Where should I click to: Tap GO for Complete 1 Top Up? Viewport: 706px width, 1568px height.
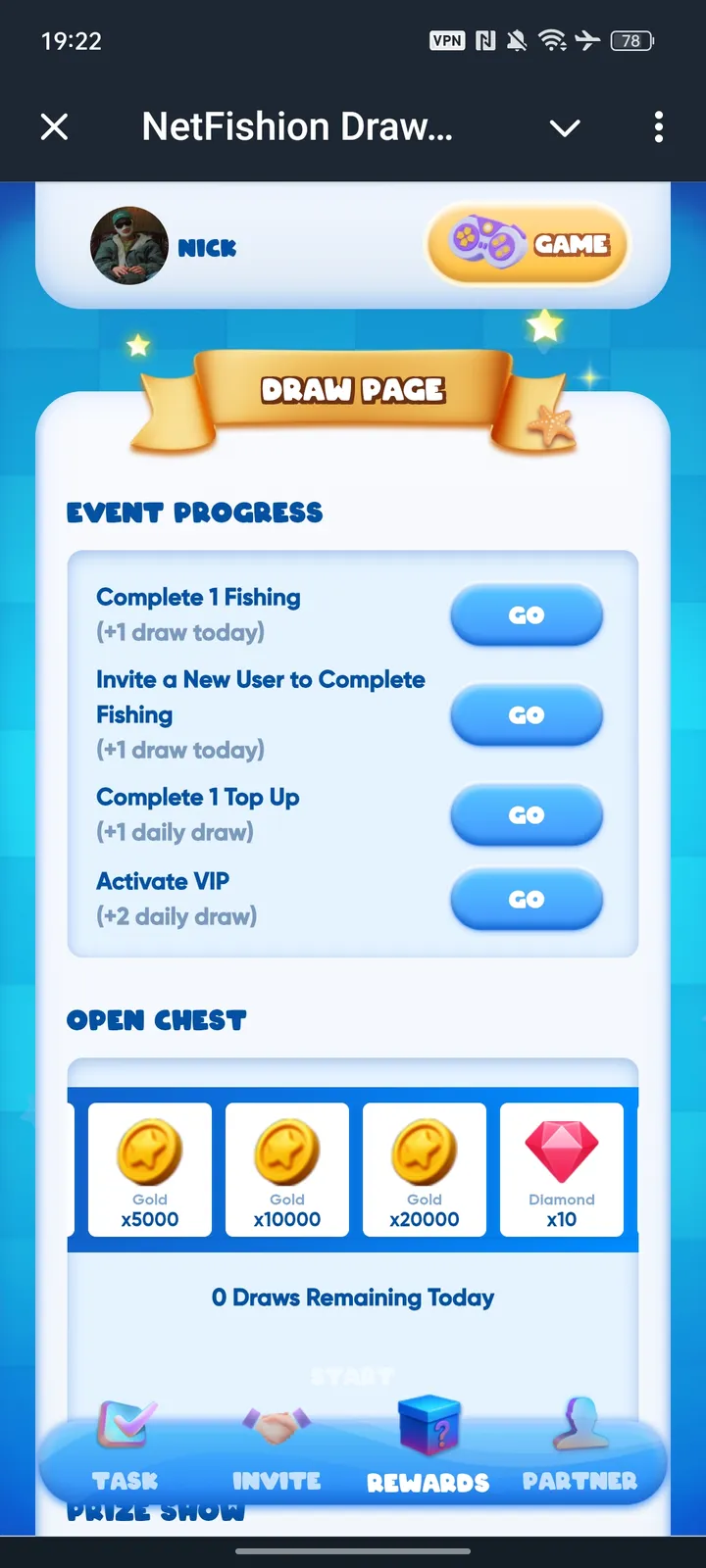(x=527, y=815)
